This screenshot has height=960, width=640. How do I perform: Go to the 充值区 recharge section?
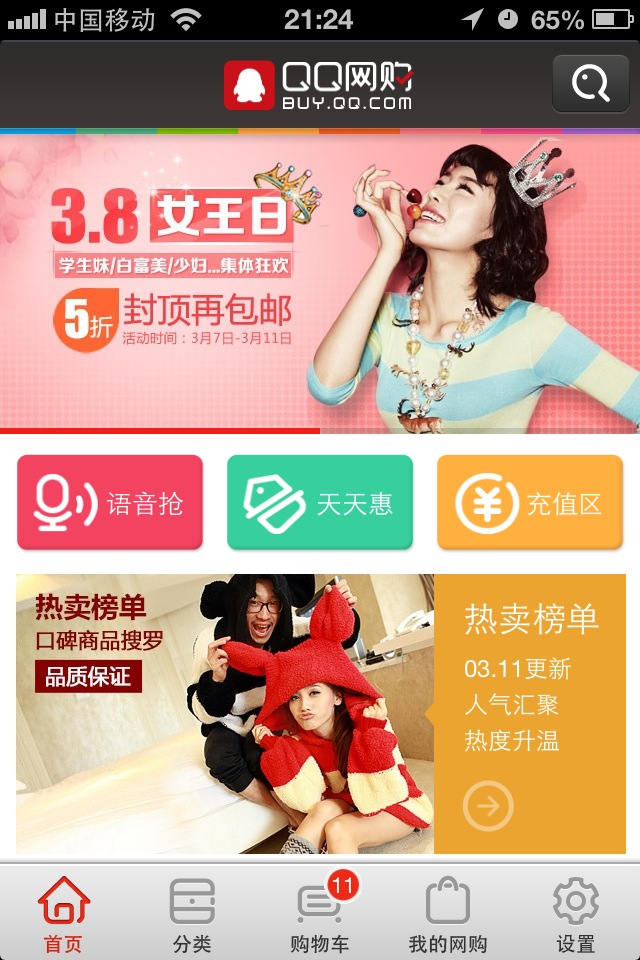[530, 502]
